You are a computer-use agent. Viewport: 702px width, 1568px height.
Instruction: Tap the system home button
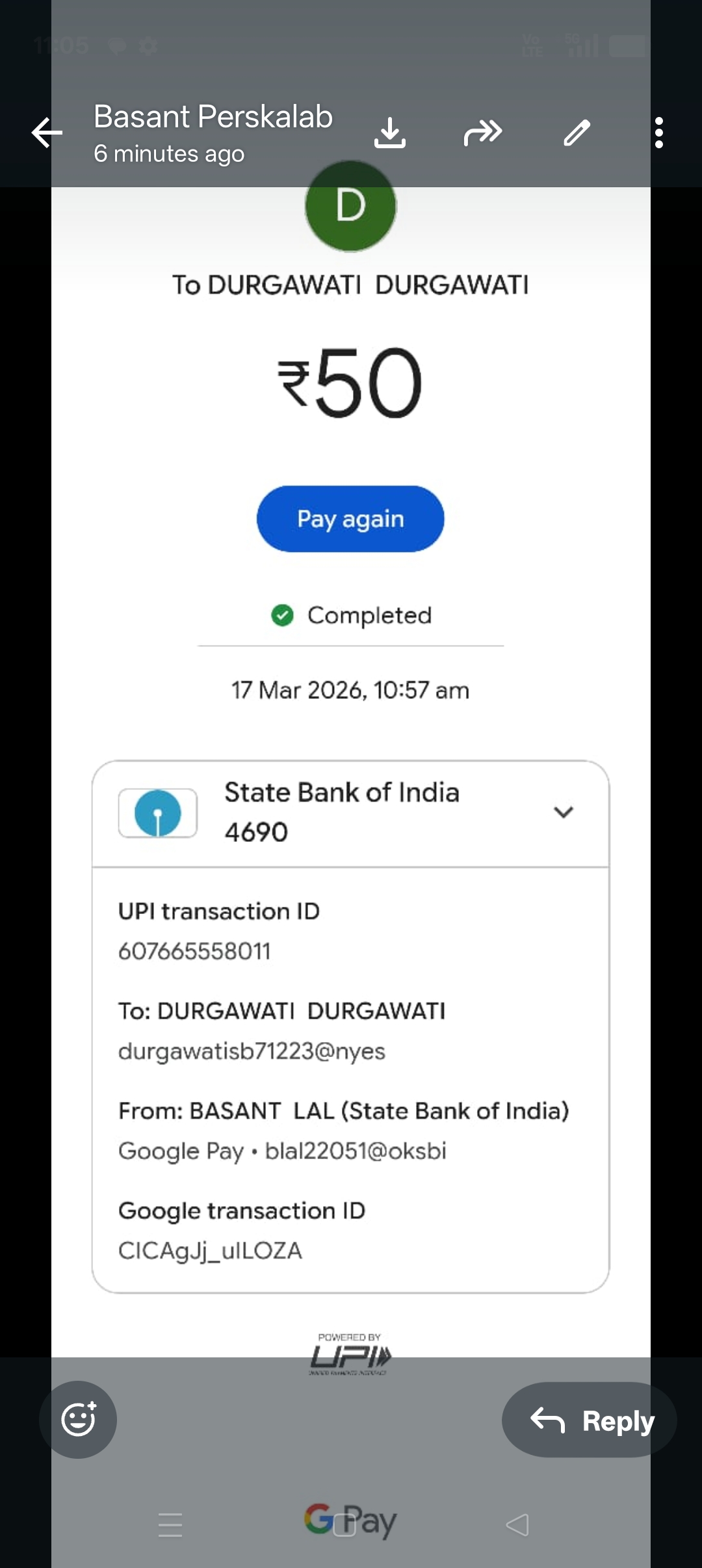344,1525
